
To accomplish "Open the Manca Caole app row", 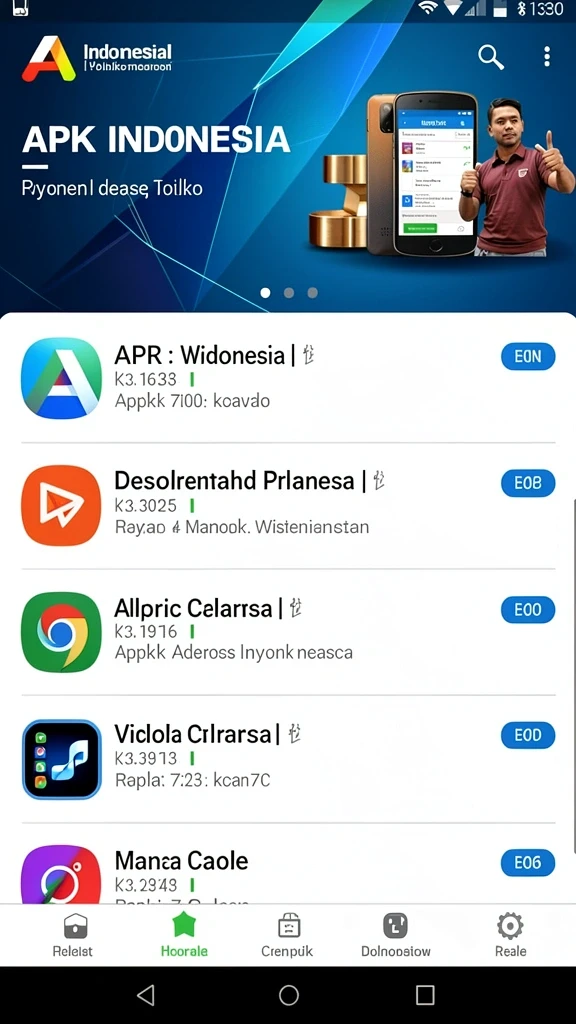I will [288, 864].
